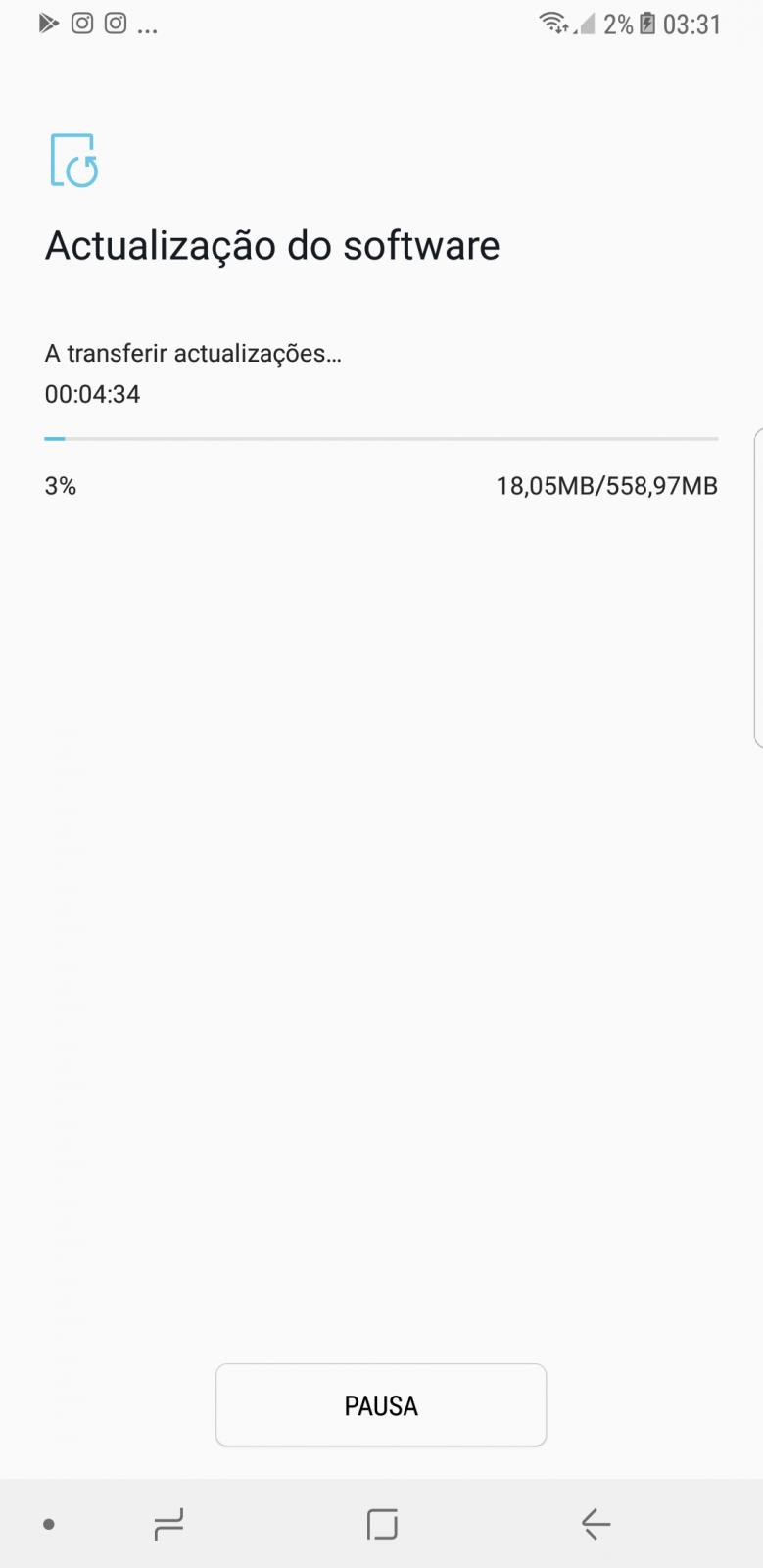Viewport: 763px width, 1568px height.
Task: Tap the navigation bar lock dot
Action: pyautogui.click(x=49, y=1524)
